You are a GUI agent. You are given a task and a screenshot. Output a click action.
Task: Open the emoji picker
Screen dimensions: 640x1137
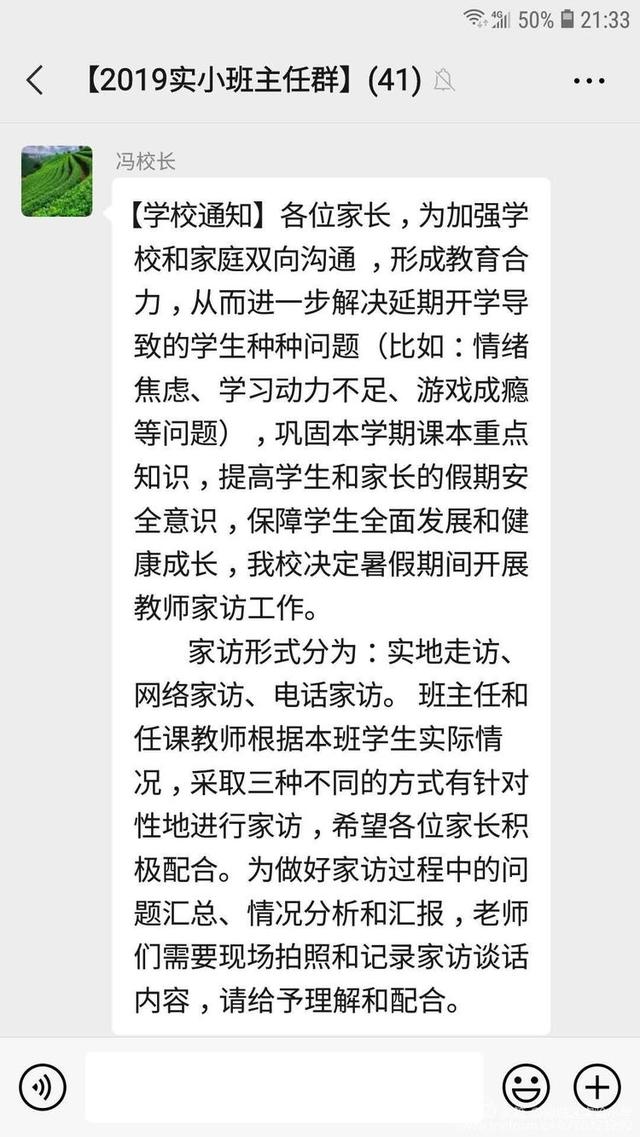click(x=526, y=1087)
